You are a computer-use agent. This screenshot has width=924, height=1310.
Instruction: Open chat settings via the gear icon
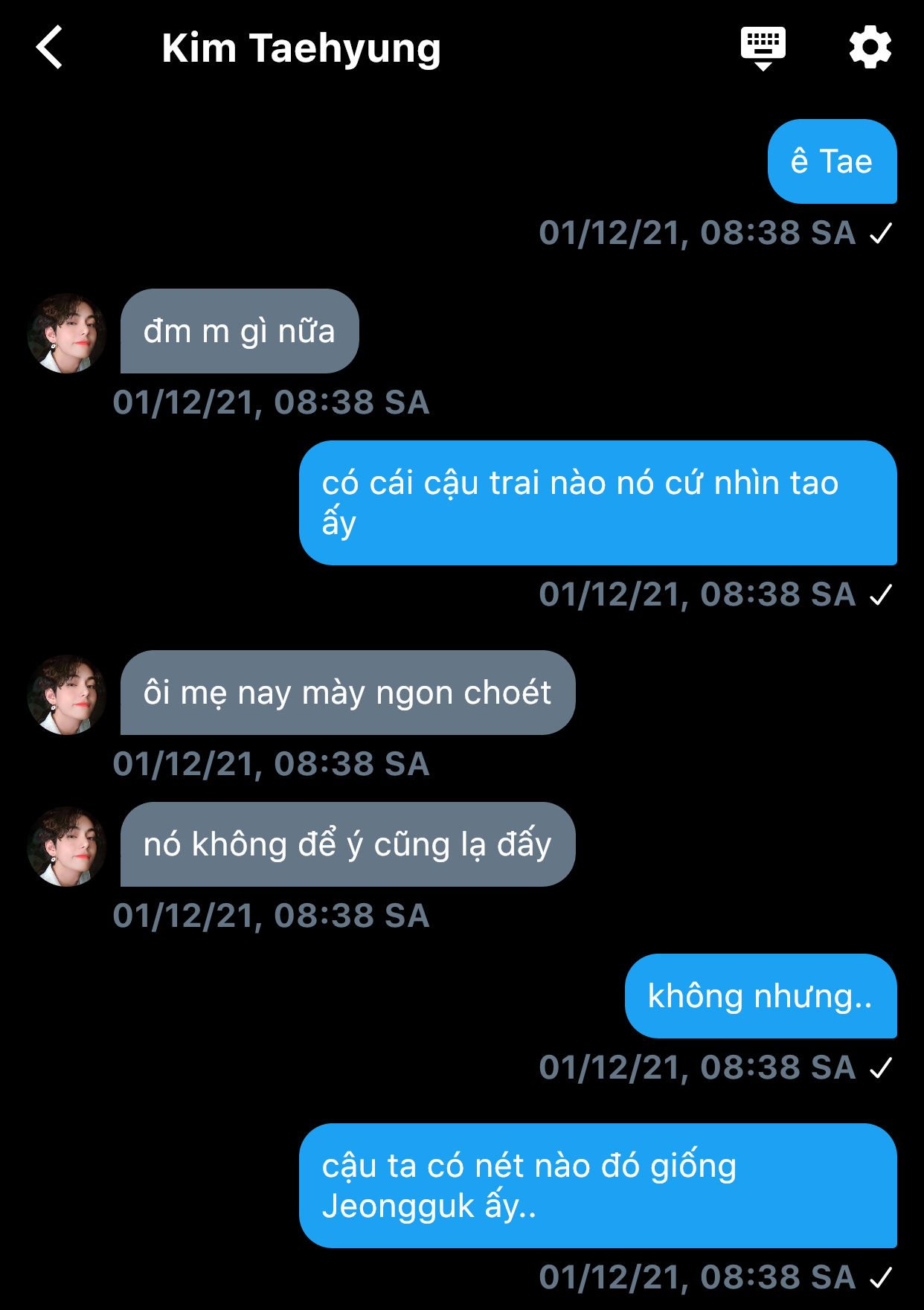pos(870,48)
